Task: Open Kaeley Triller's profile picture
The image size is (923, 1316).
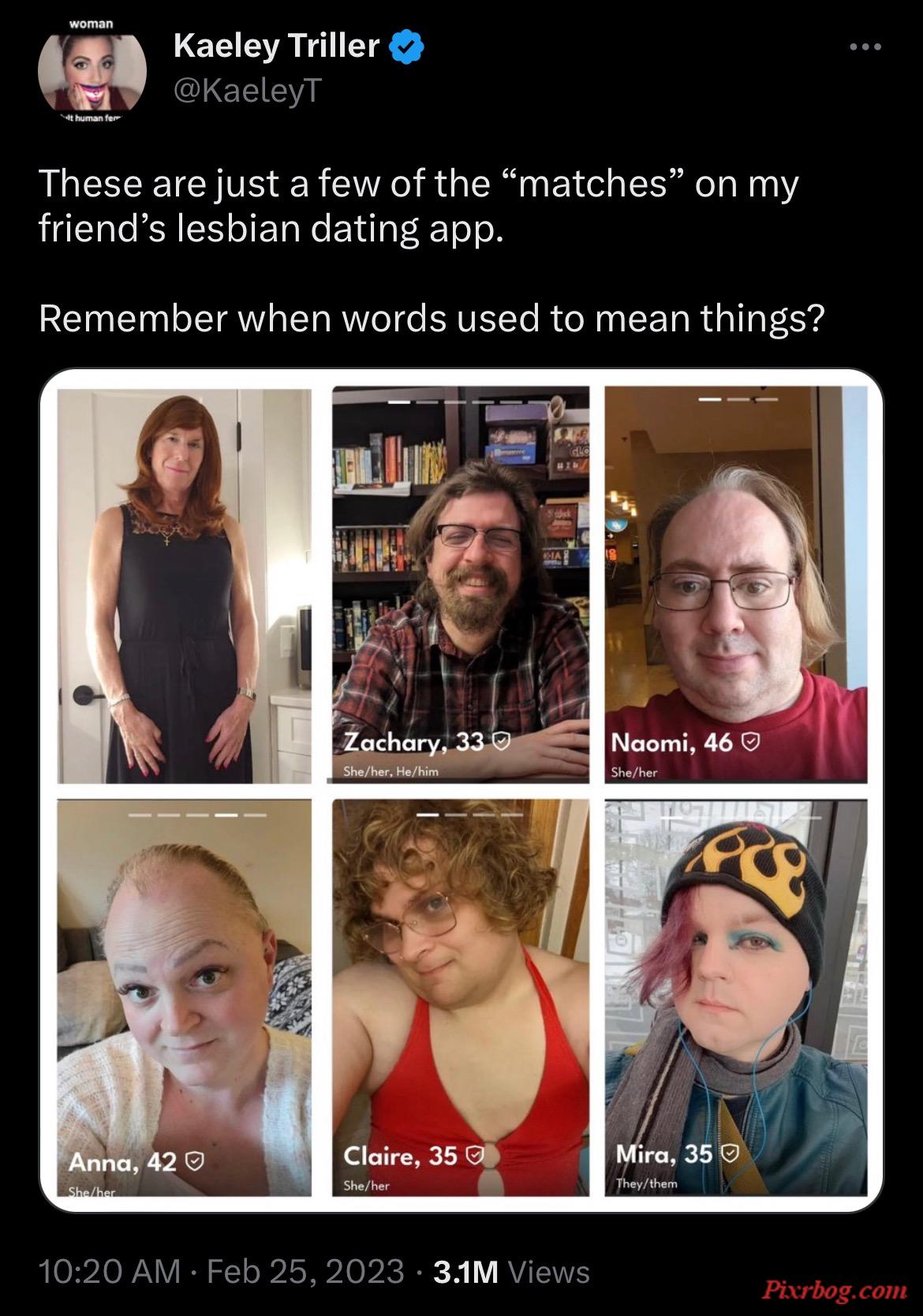Action: [x=92, y=69]
